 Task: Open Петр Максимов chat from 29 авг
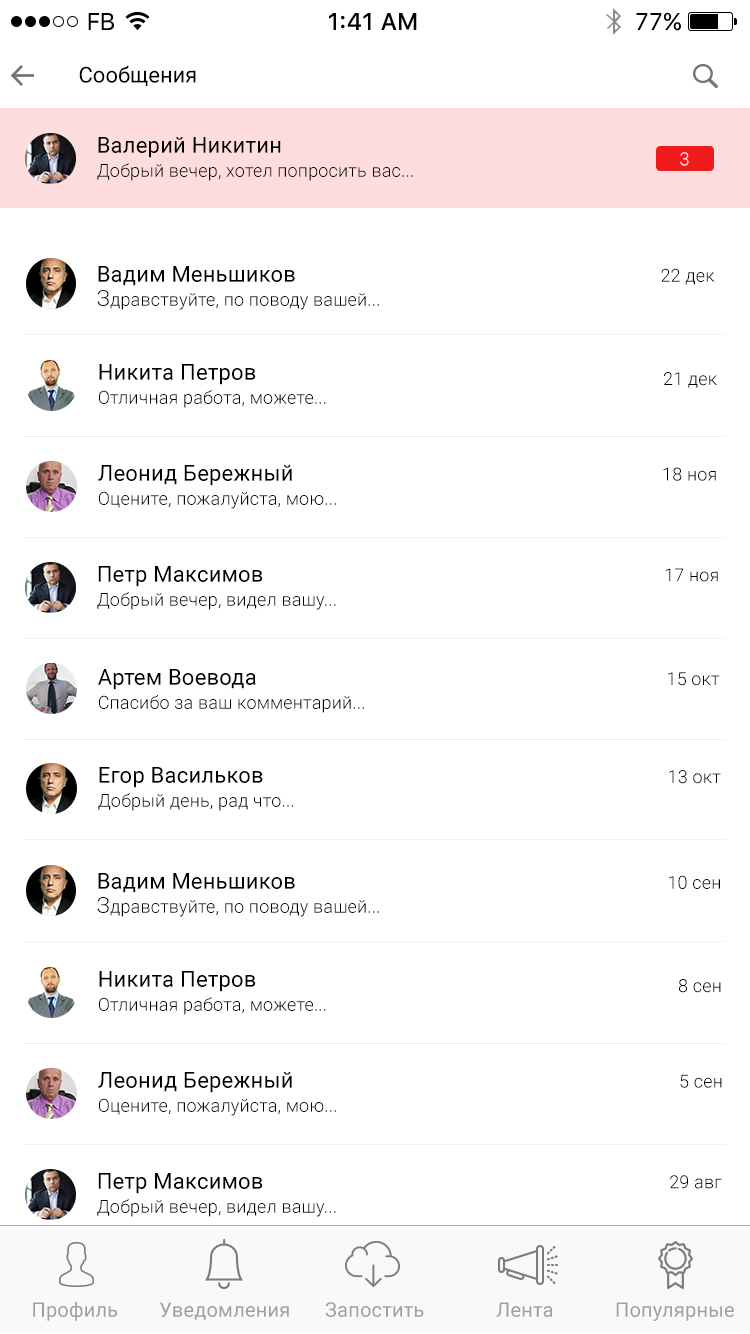[375, 1192]
